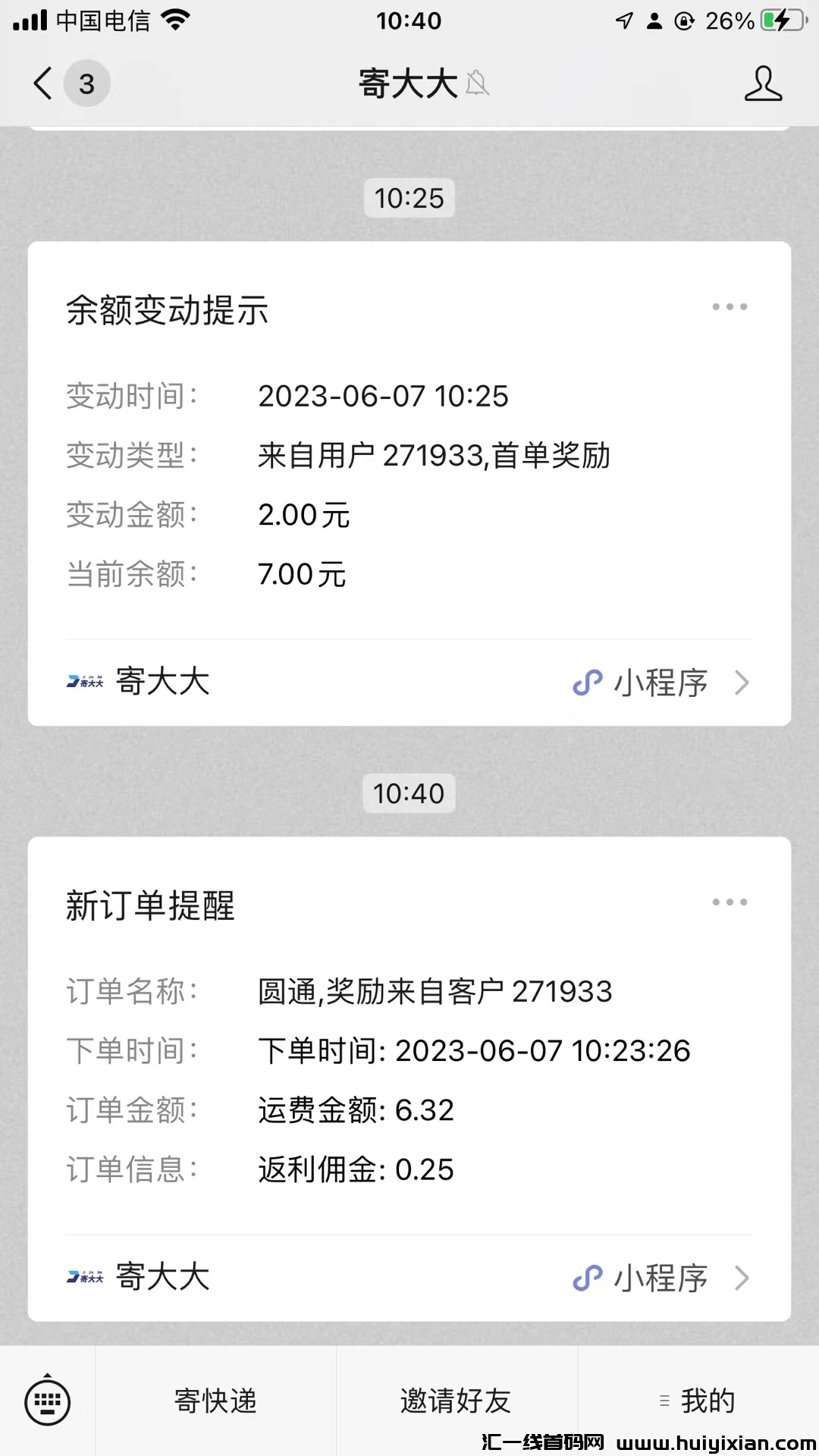This screenshot has width=819, height=1456.
Task: Open the keyboard toggle icon in bottom bar
Action: pyautogui.click(x=47, y=1401)
